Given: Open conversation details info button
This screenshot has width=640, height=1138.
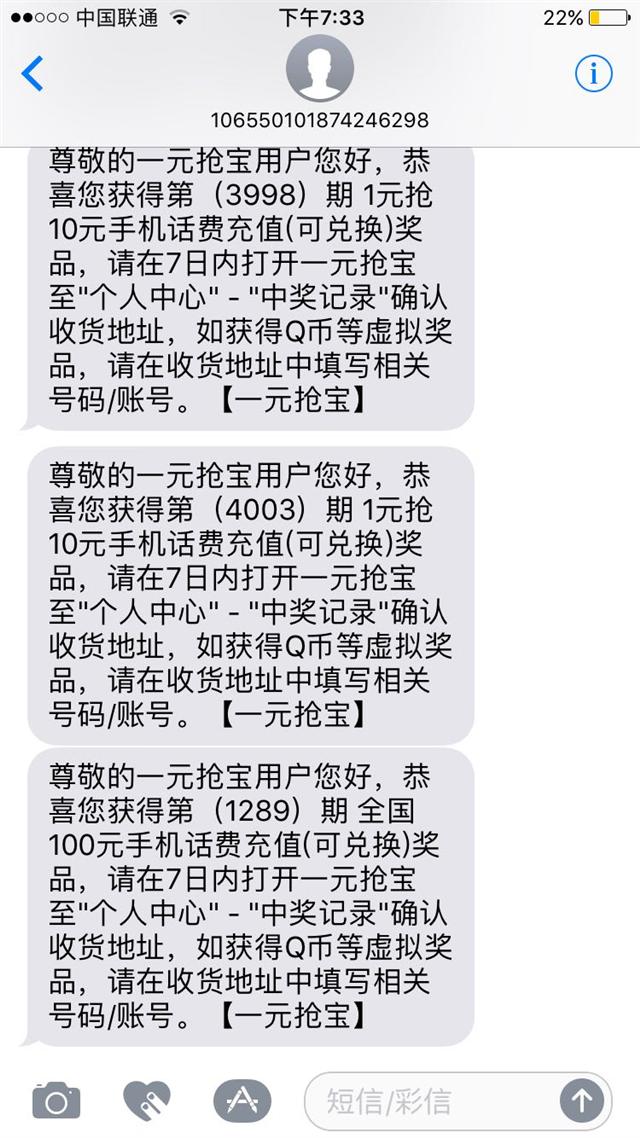Looking at the screenshot, I should pos(594,73).
